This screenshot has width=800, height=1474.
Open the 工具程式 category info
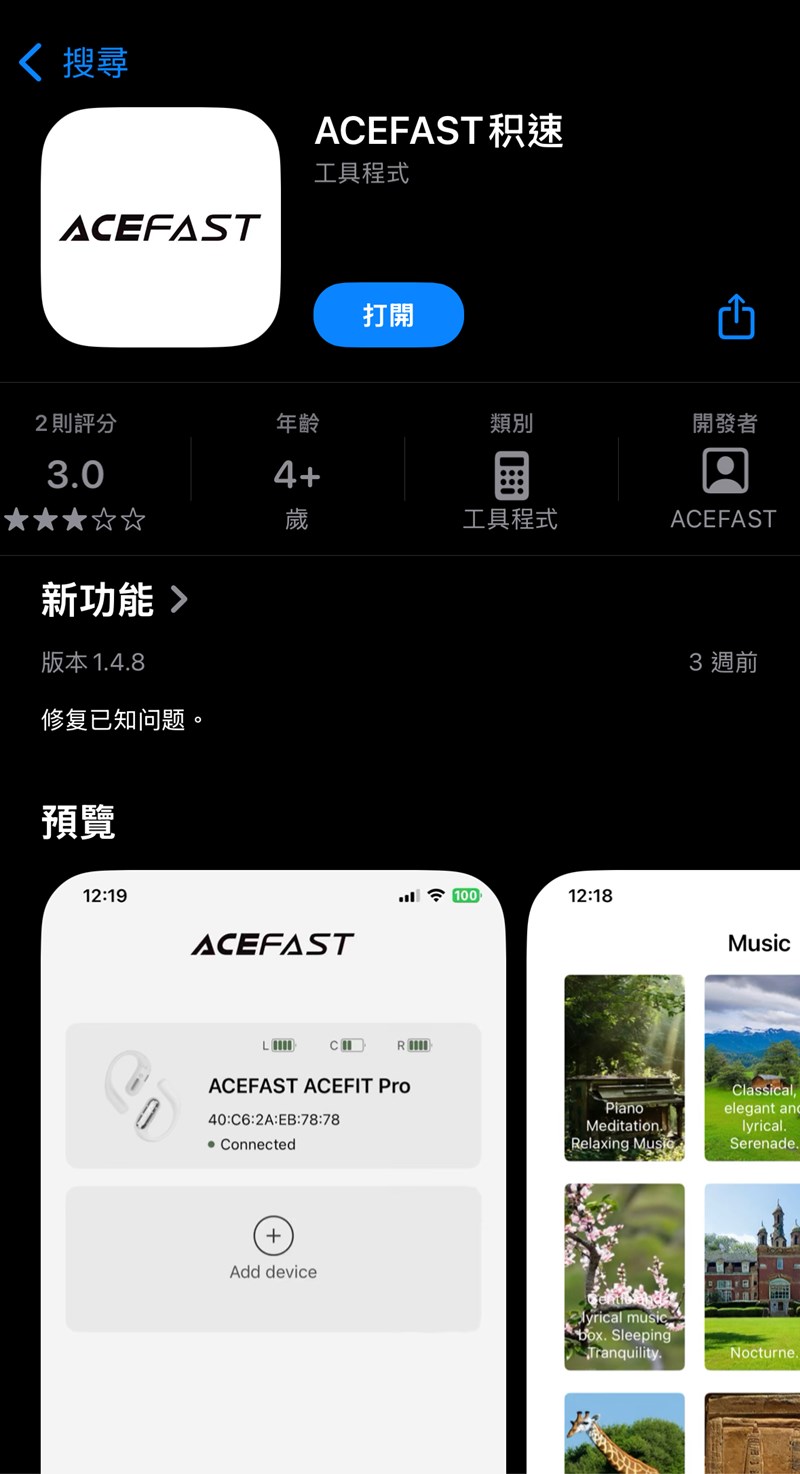click(510, 475)
